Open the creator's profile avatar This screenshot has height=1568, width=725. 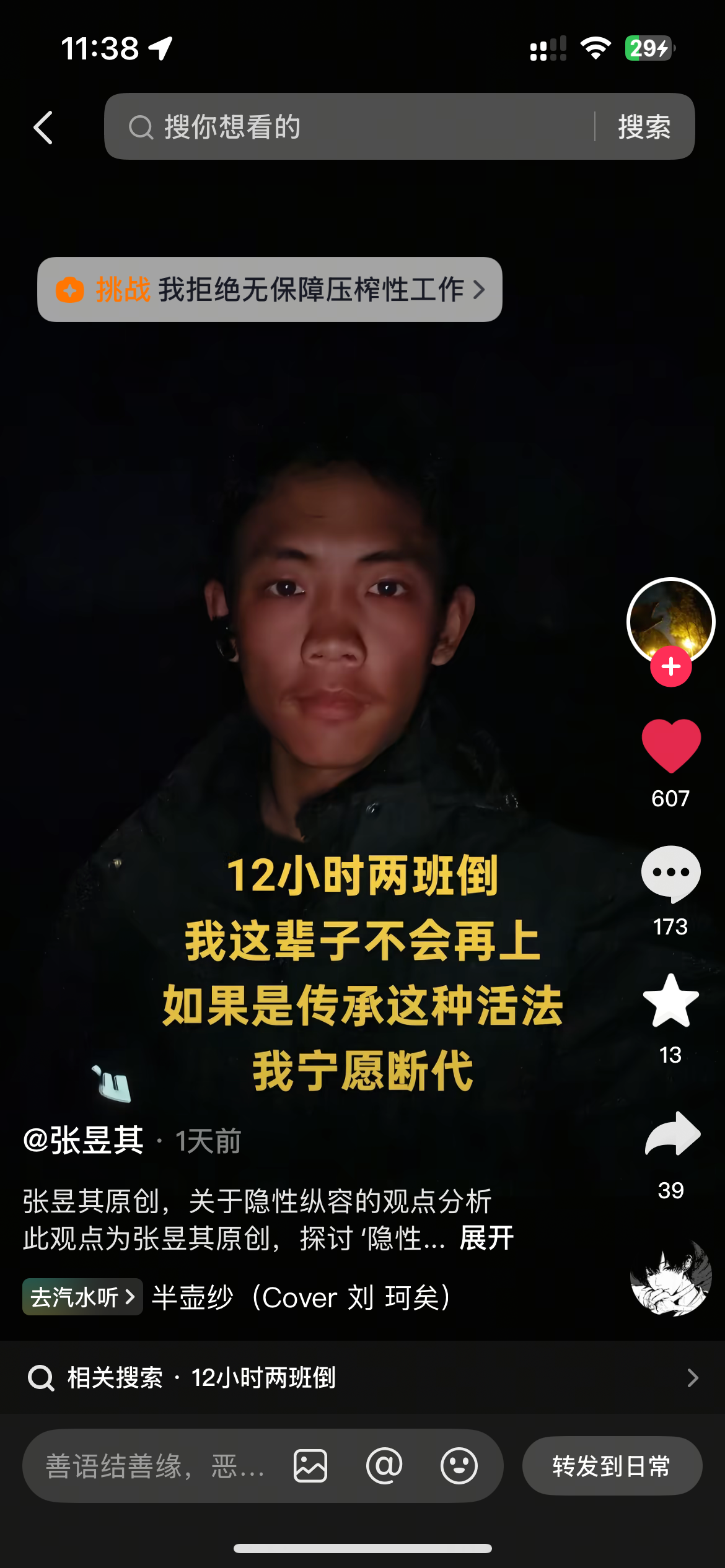pyautogui.click(x=670, y=619)
